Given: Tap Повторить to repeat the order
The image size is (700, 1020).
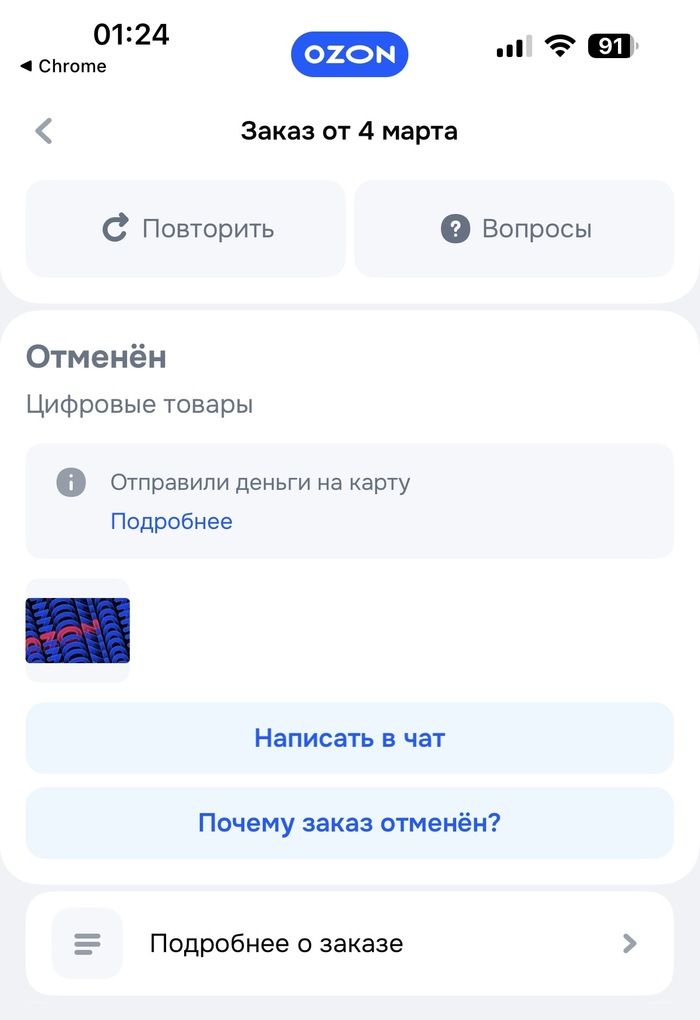Looking at the screenshot, I should click(186, 229).
